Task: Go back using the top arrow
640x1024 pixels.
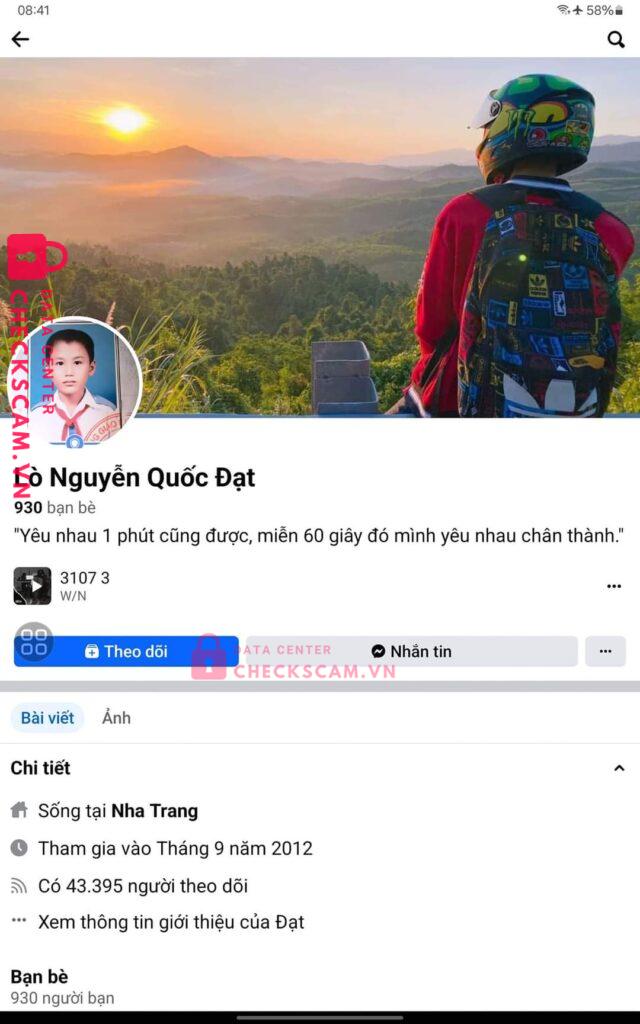Action: pyautogui.click(x=20, y=40)
